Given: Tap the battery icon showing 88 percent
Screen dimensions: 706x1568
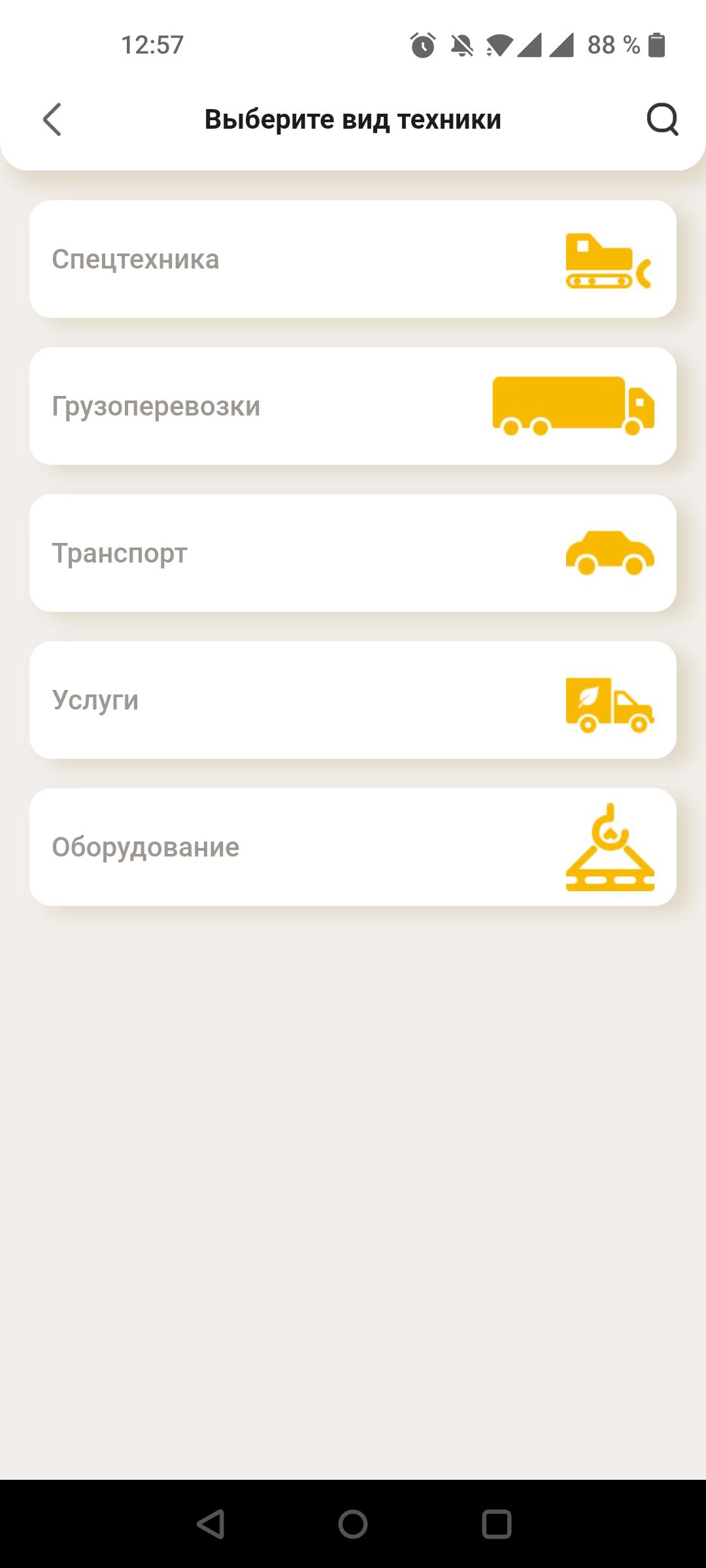Looking at the screenshot, I should (x=656, y=44).
